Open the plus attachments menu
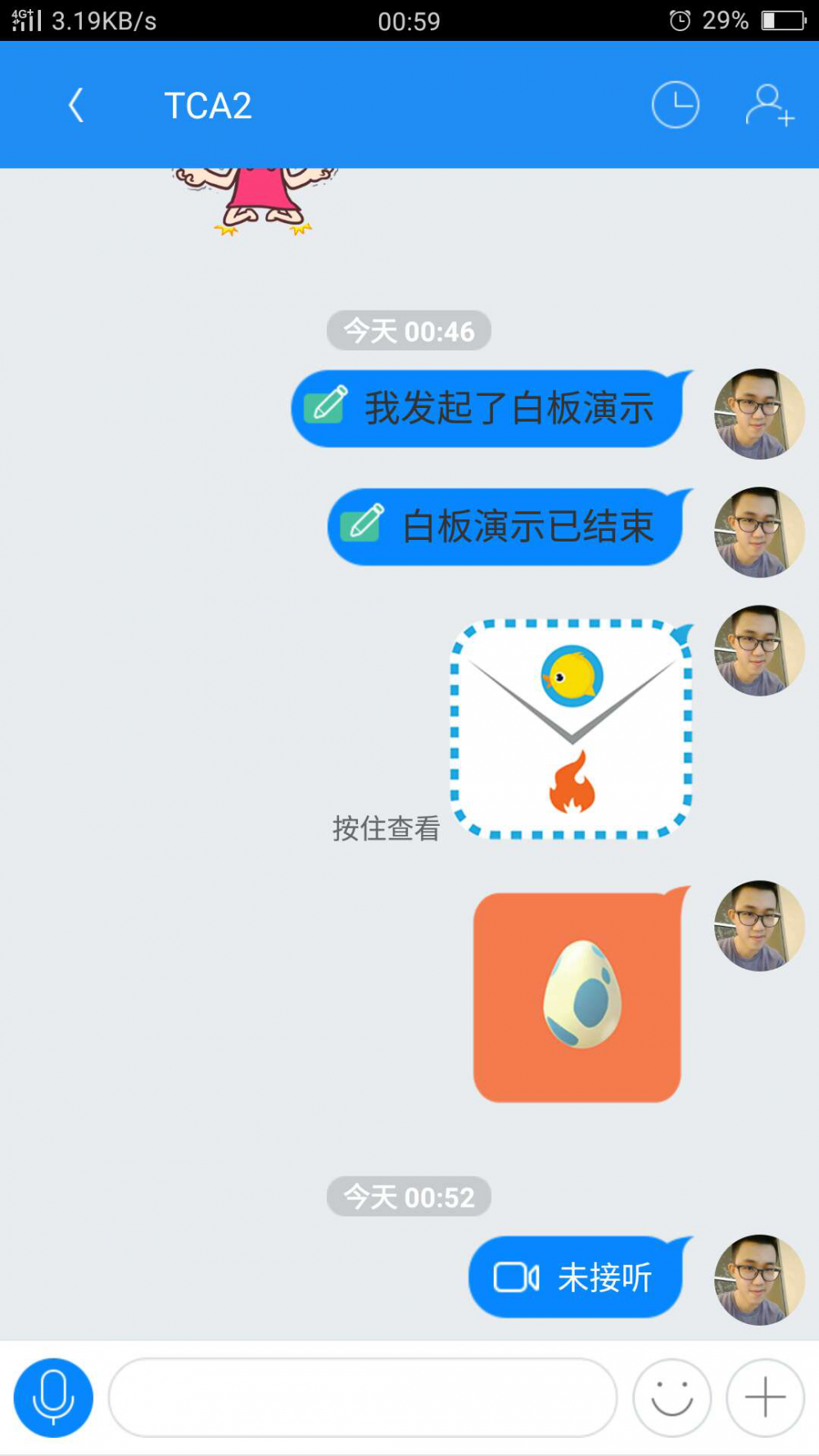 pos(765,1397)
